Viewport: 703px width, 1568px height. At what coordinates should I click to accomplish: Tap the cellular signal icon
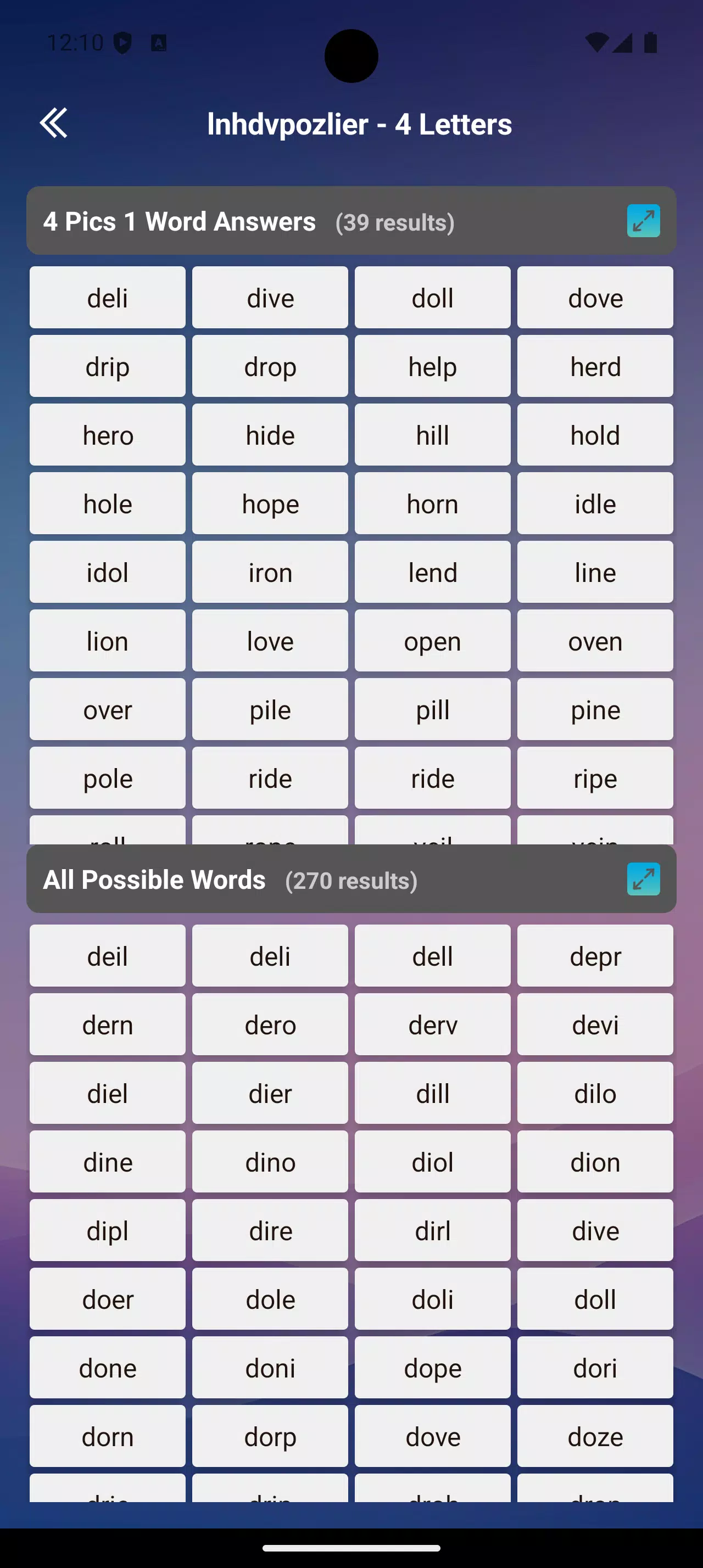pyautogui.click(x=624, y=42)
